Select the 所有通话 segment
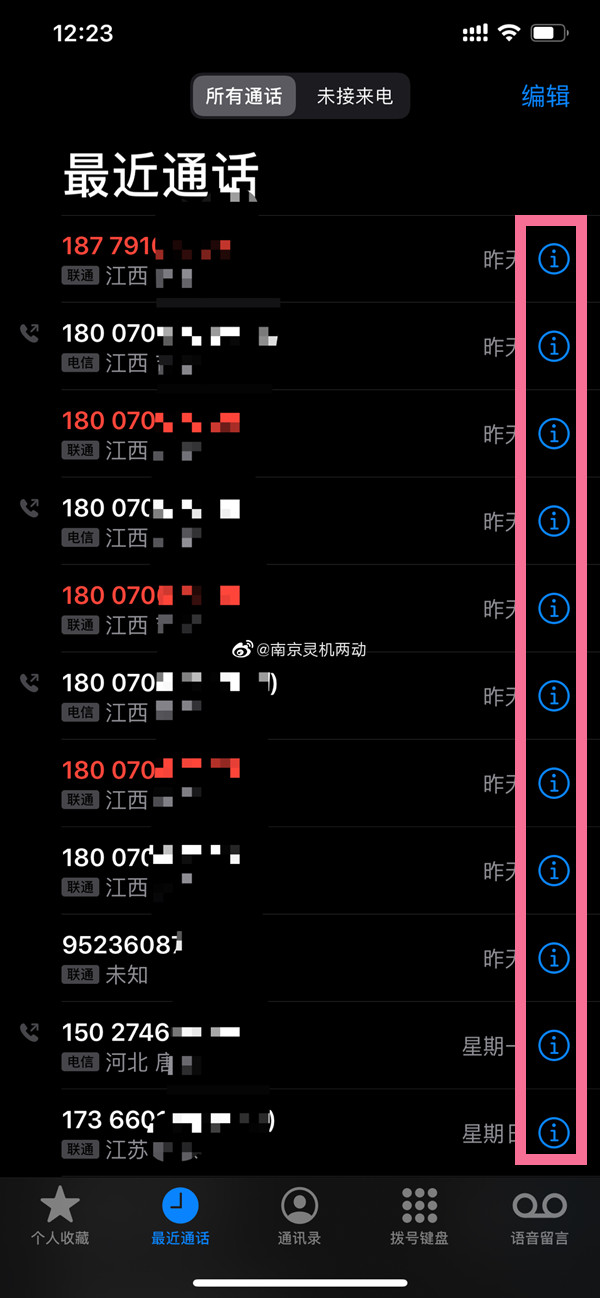Screen dimensions: 600x1298 244,97
